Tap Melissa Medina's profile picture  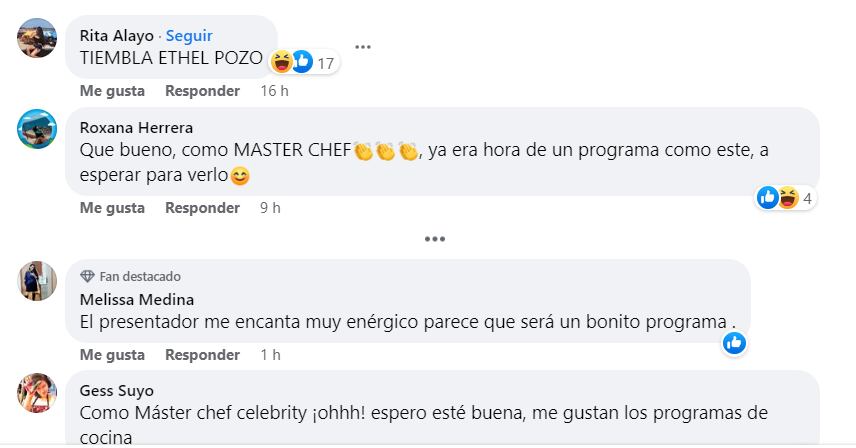click(x=38, y=281)
